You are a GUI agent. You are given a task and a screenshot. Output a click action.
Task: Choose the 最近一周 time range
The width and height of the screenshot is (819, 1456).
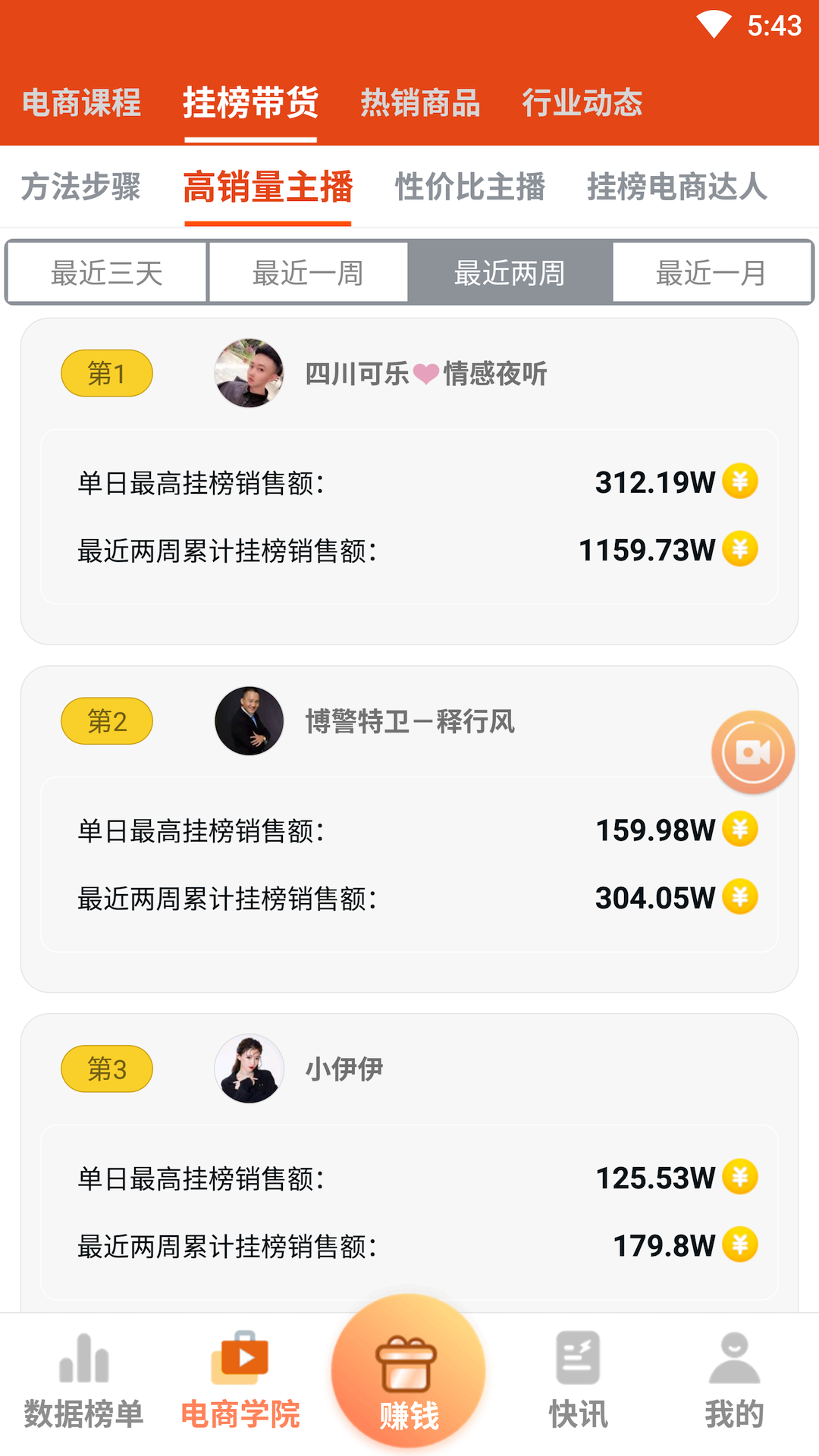[308, 273]
